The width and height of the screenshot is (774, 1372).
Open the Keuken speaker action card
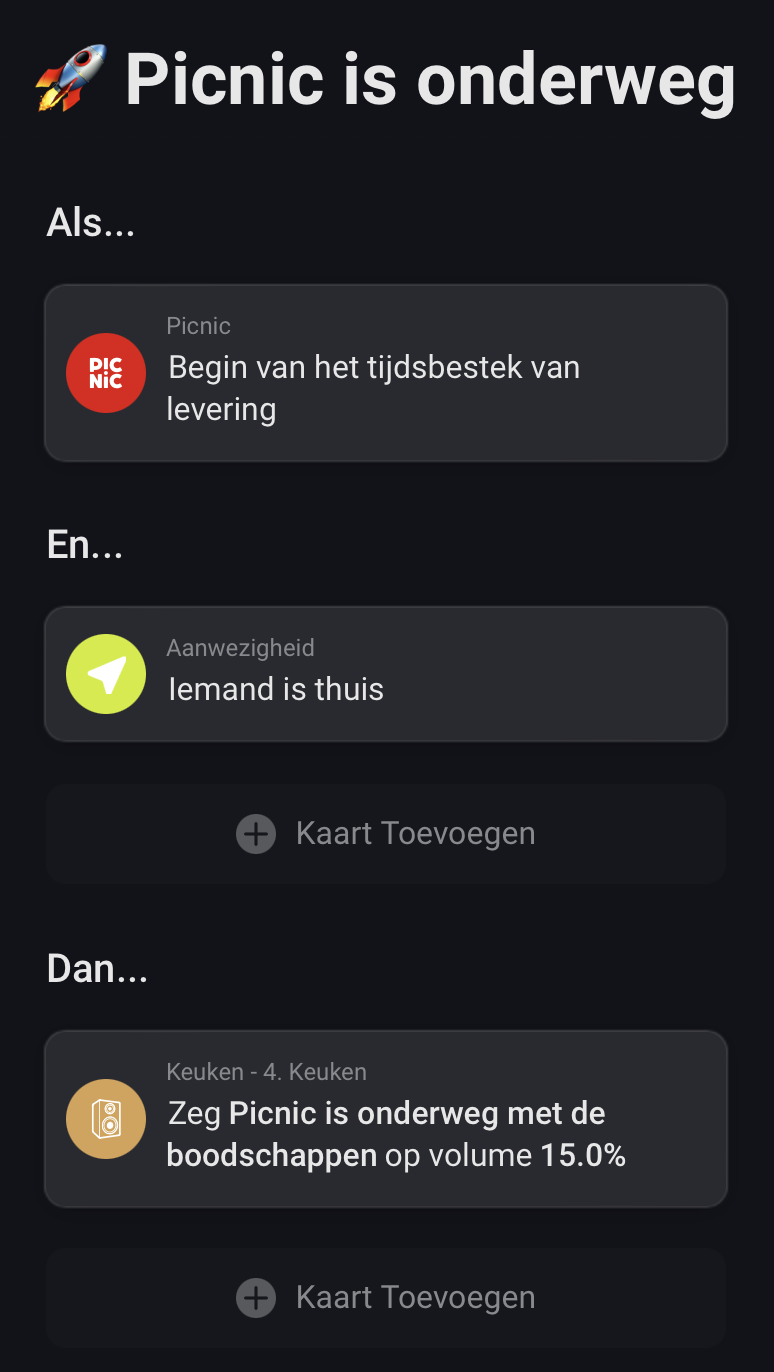tap(386, 1119)
